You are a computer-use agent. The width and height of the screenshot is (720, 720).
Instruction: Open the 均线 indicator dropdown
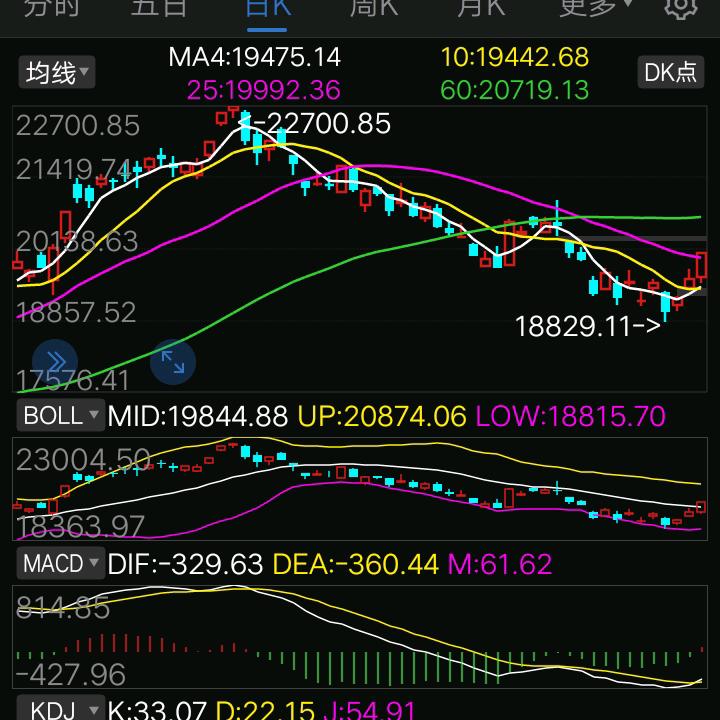tap(57, 72)
